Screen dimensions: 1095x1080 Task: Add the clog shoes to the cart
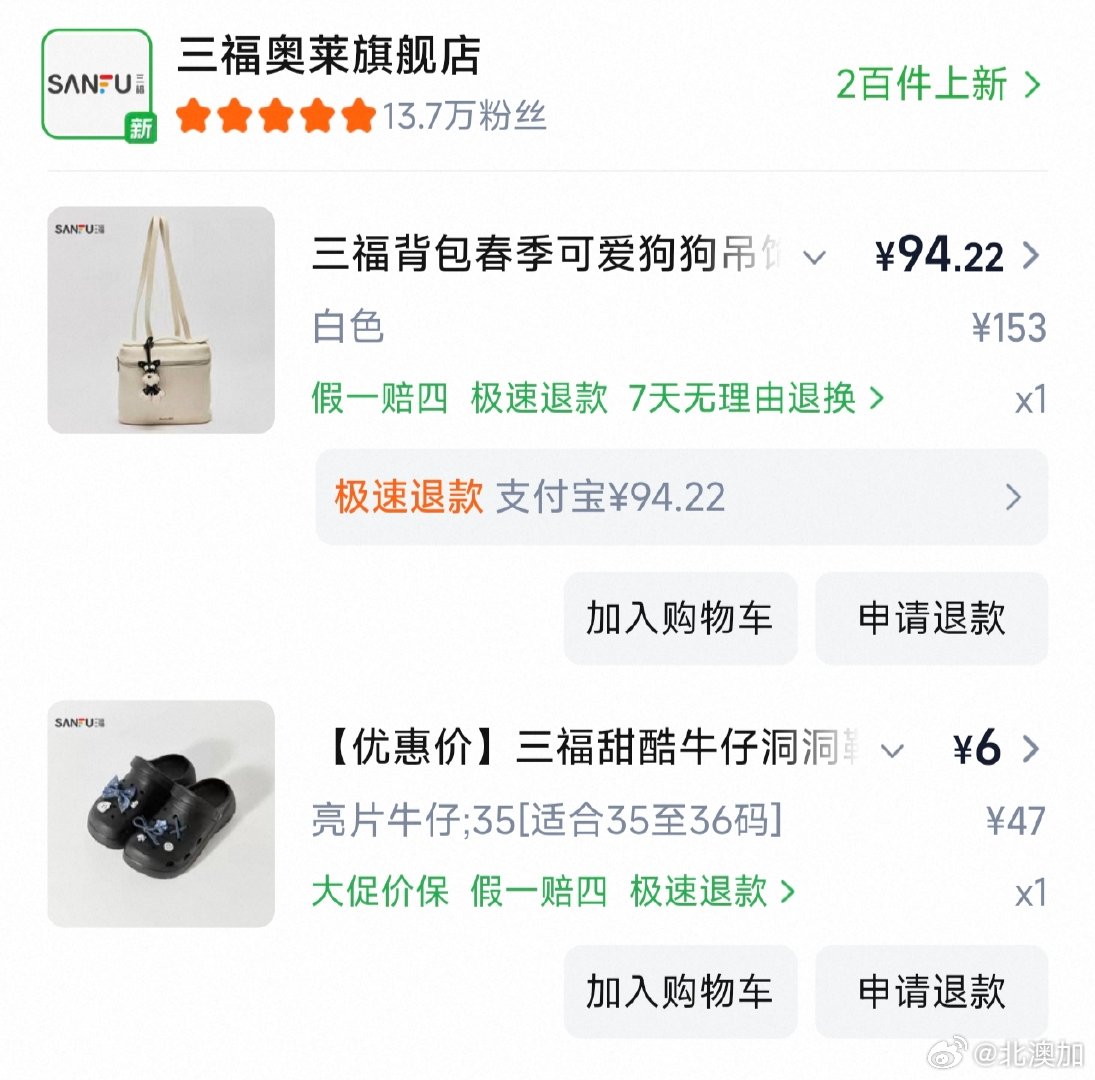click(680, 991)
